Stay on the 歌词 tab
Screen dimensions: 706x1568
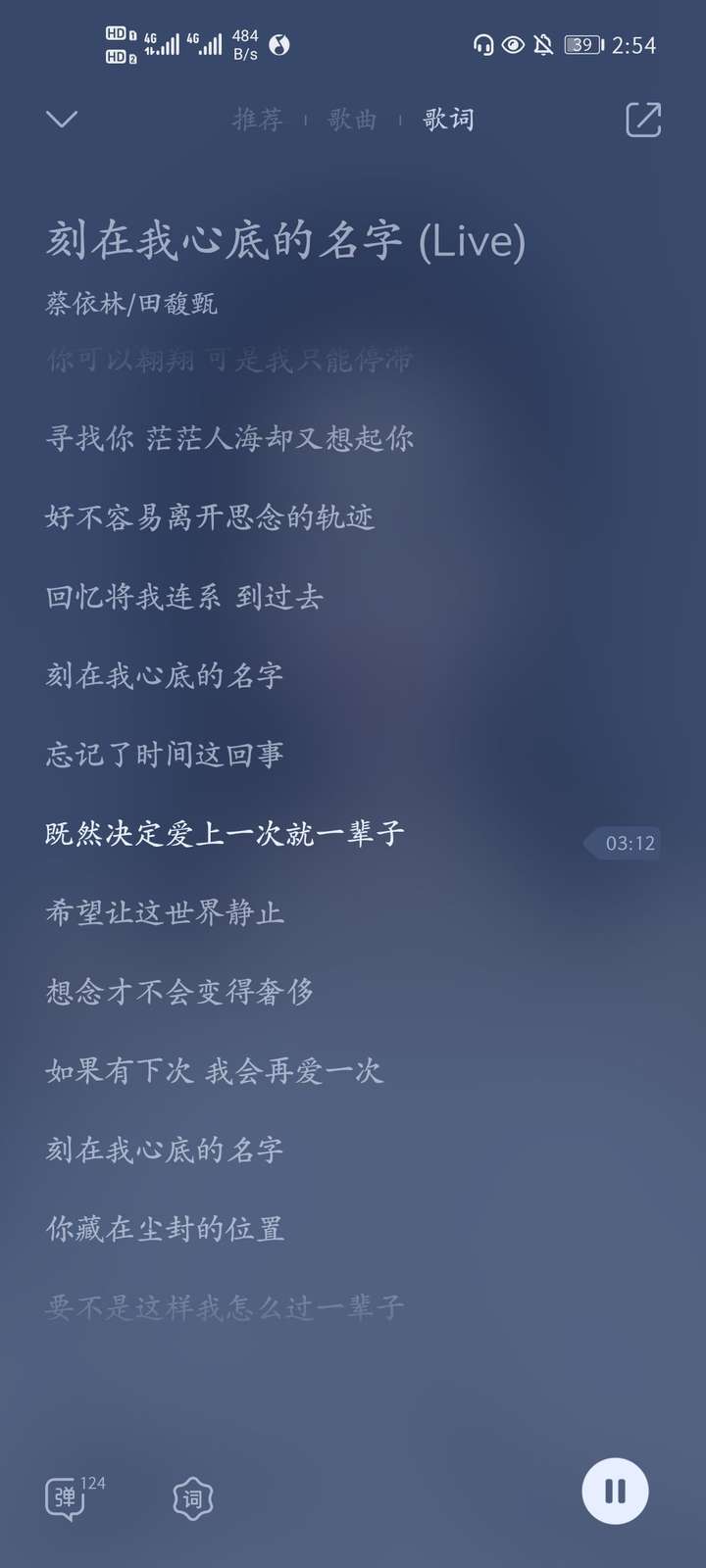coord(448,119)
